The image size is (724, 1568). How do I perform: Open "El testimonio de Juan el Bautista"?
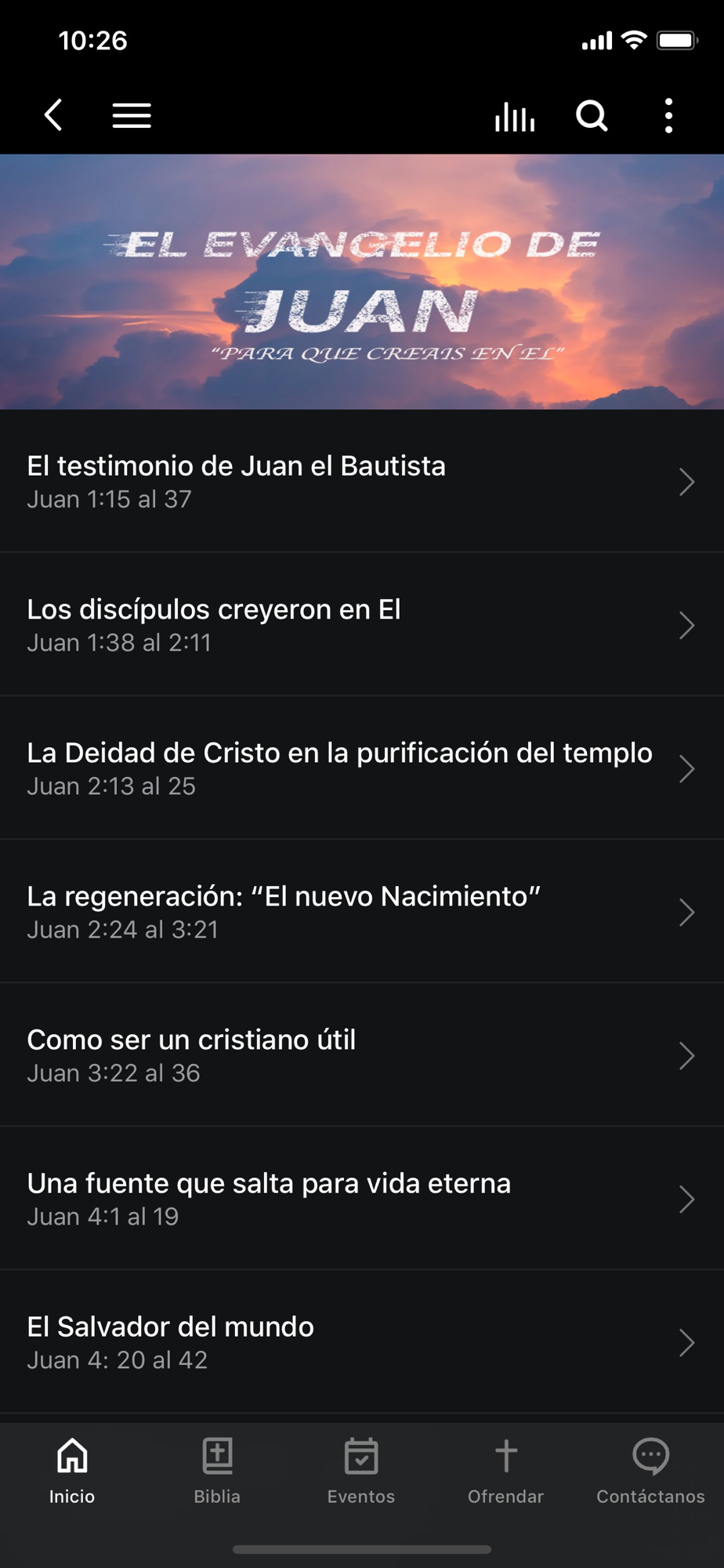pyautogui.click(x=360, y=481)
